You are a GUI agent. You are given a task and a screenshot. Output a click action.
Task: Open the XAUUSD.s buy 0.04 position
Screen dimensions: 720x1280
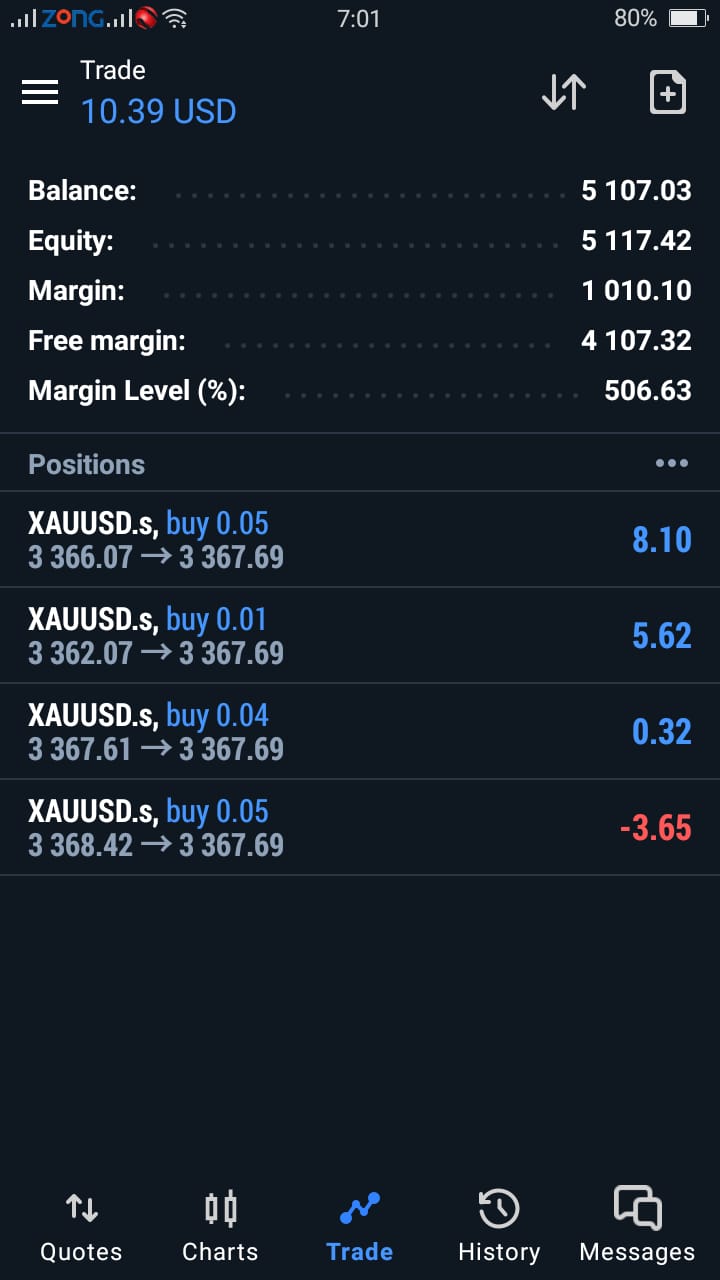pyautogui.click(x=360, y=731)
